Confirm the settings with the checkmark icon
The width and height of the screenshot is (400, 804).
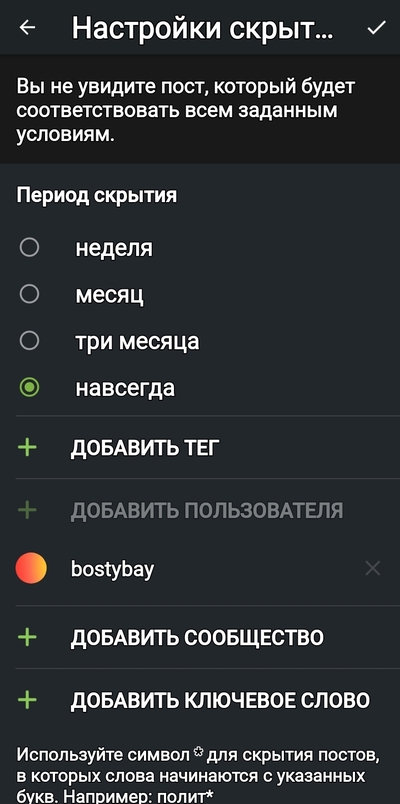click(x=376, y=28)
